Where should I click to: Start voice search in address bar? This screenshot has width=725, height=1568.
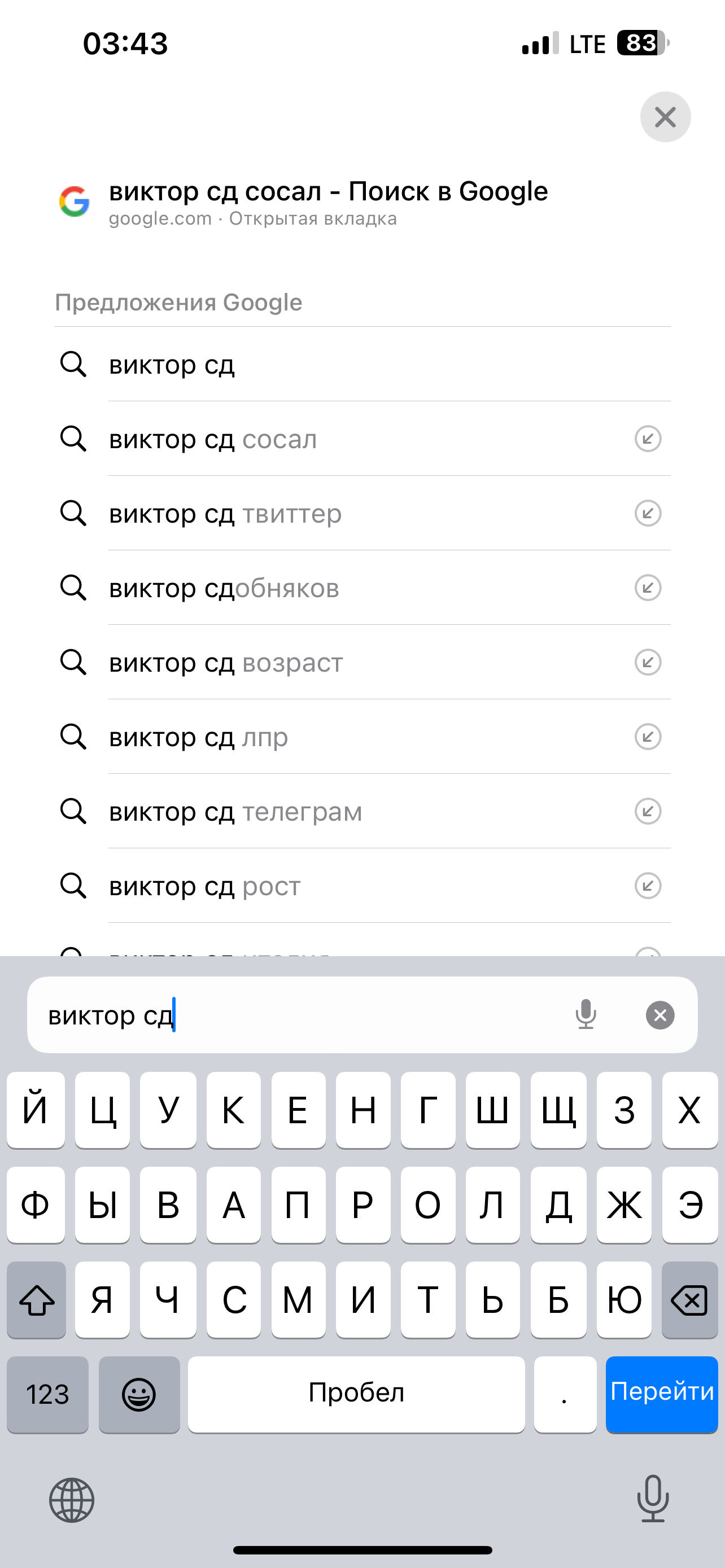click(x=586, y=1015)
